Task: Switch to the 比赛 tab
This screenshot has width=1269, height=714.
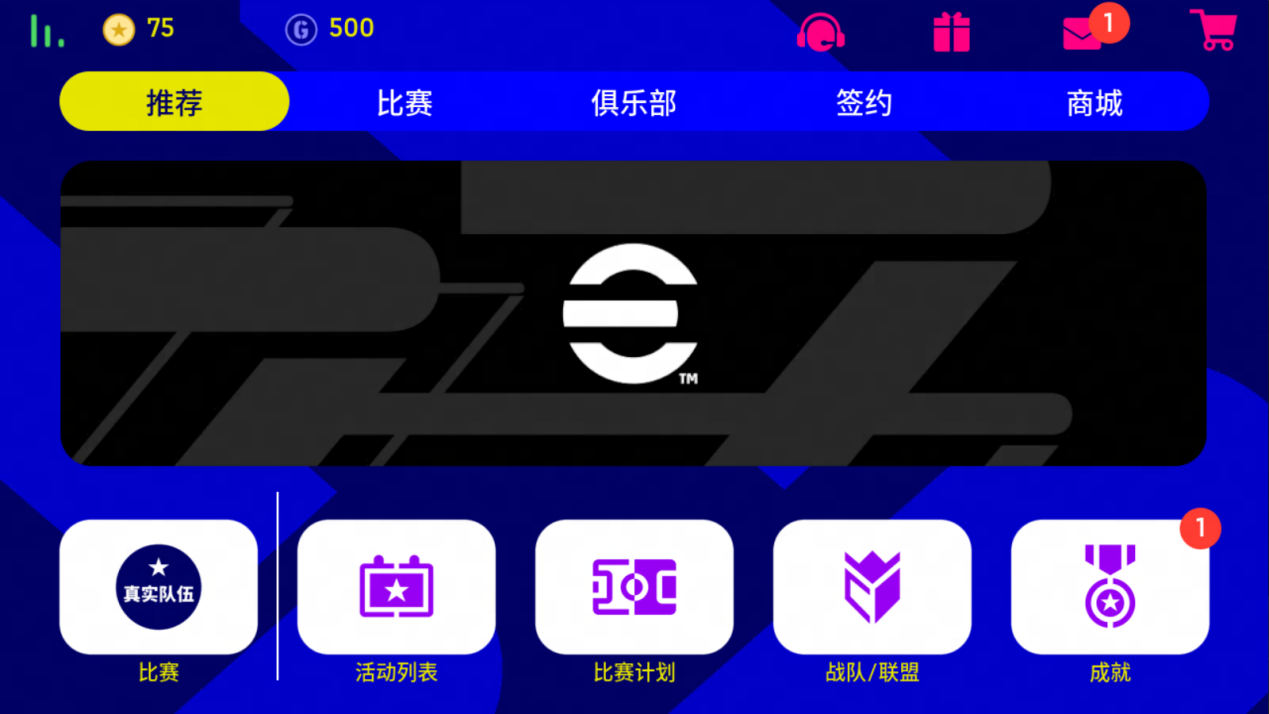Action: point(404,102)
